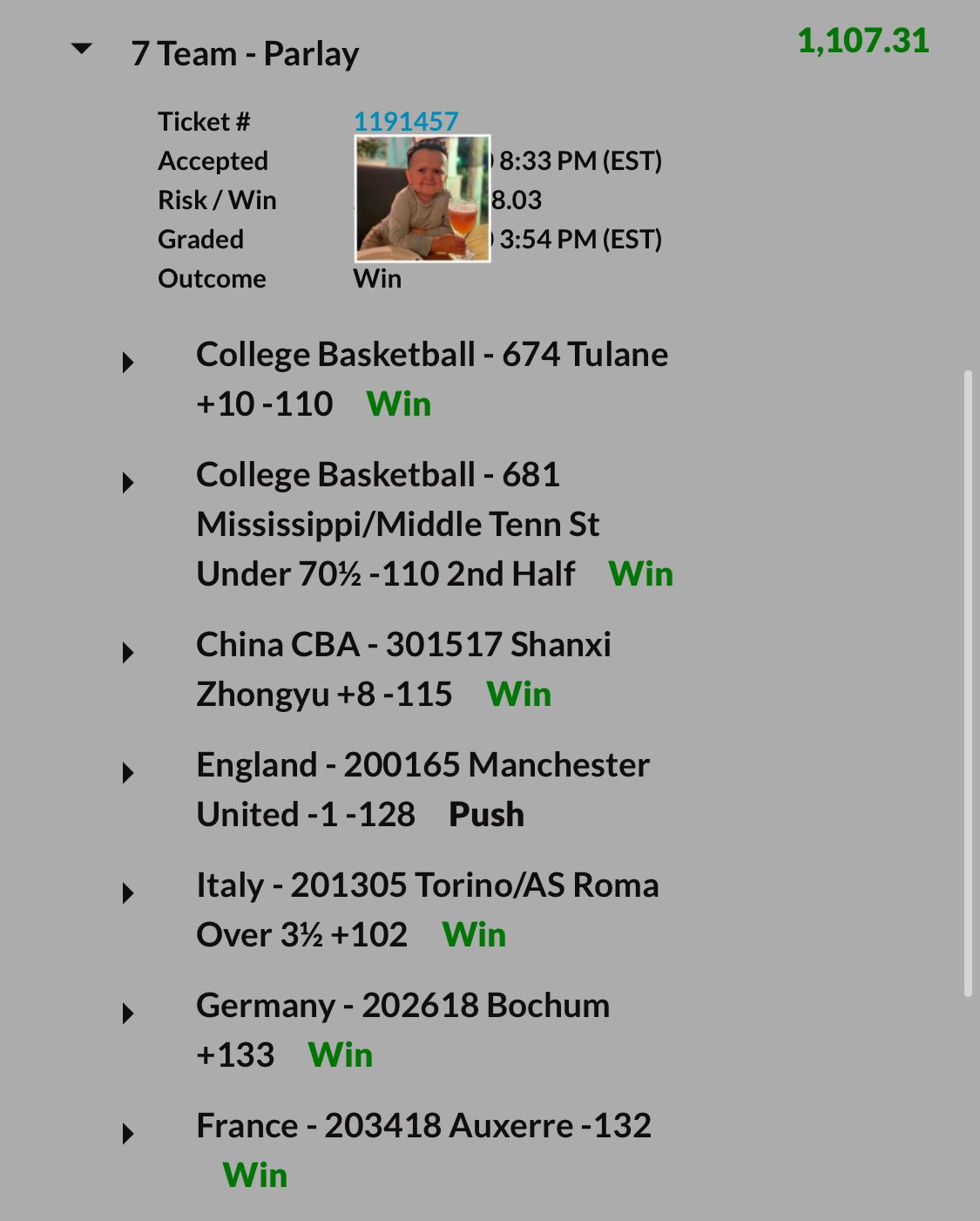Collapse the 7 Team - Parlay section
Image resolution: width=980 pixels, height=1221 pixels.
[x=82, y=50]
